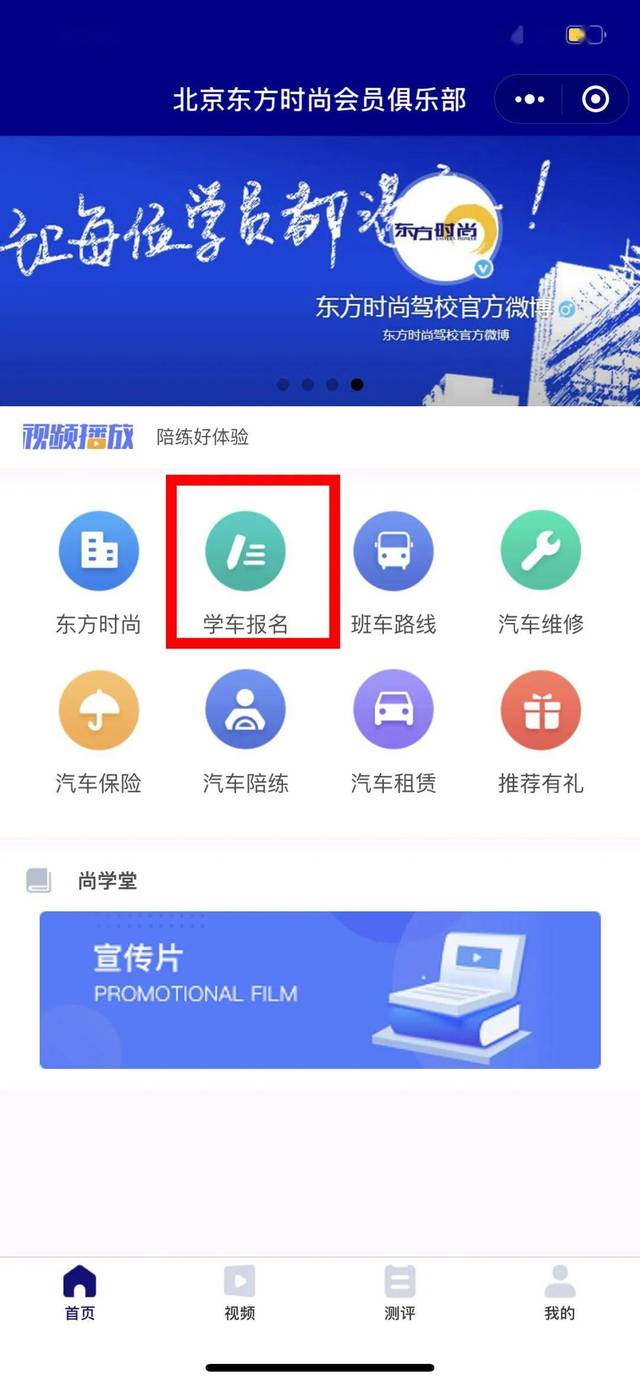Switch to the 首页 tab
This screenshot has height=1384, width=640.
click(80, 1293)
